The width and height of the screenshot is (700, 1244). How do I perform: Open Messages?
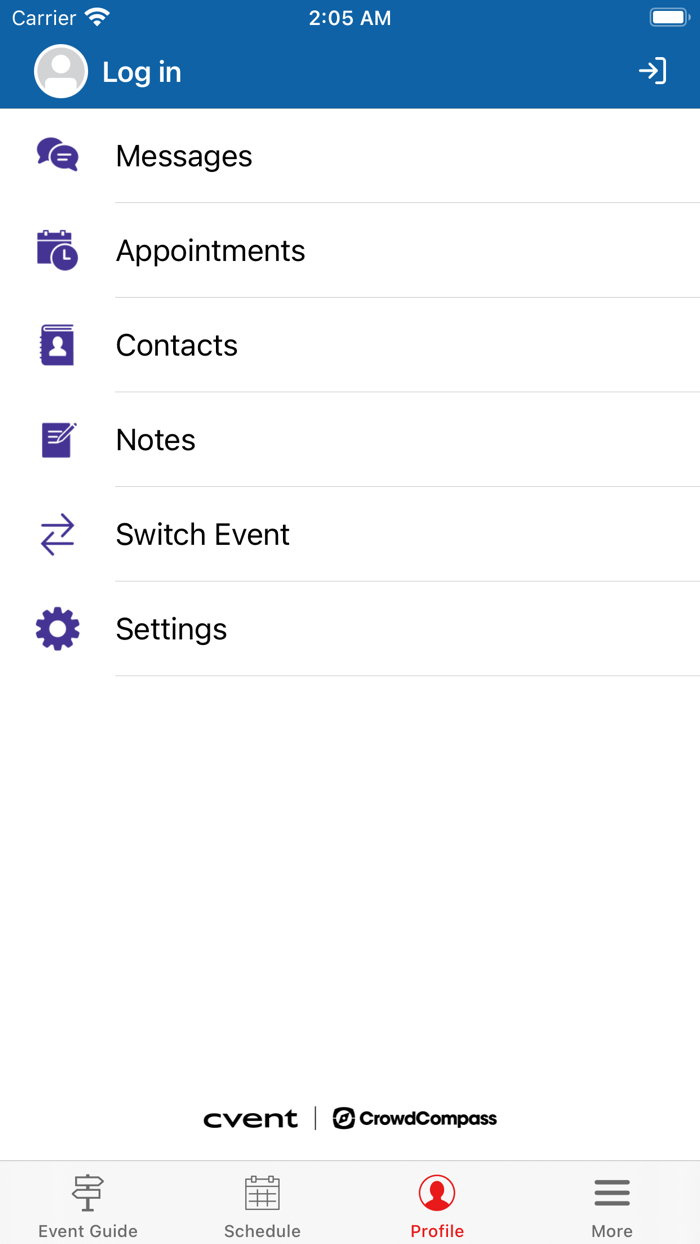[184, 156]
